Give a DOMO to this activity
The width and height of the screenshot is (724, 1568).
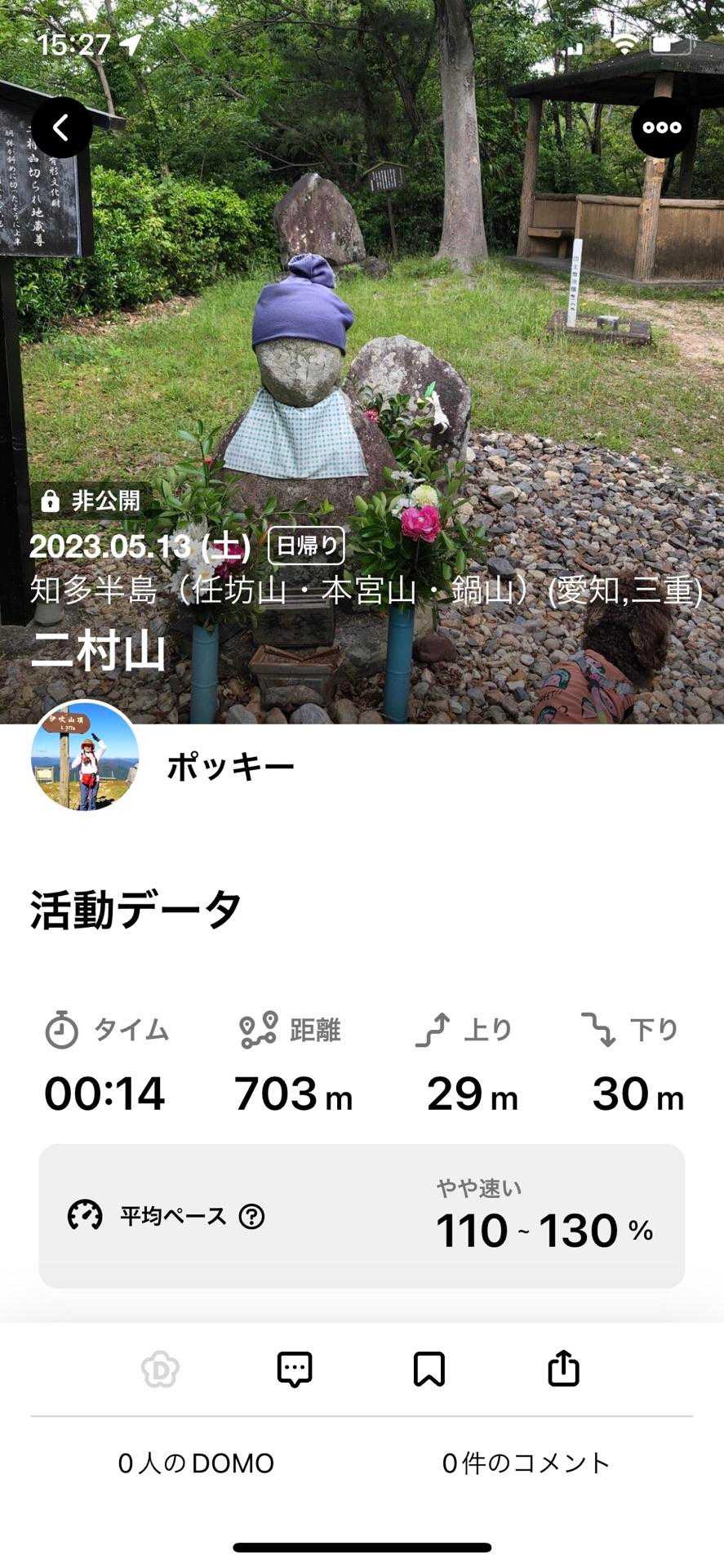pos(160,1370)
